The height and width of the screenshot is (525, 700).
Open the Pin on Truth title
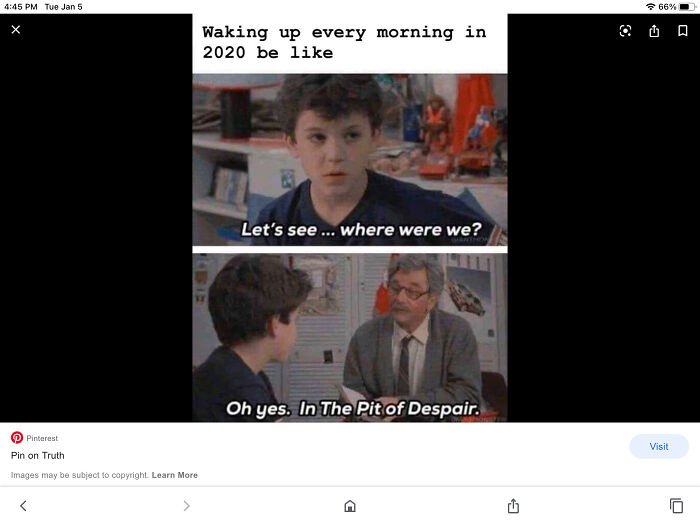click(x=38, y=456)
